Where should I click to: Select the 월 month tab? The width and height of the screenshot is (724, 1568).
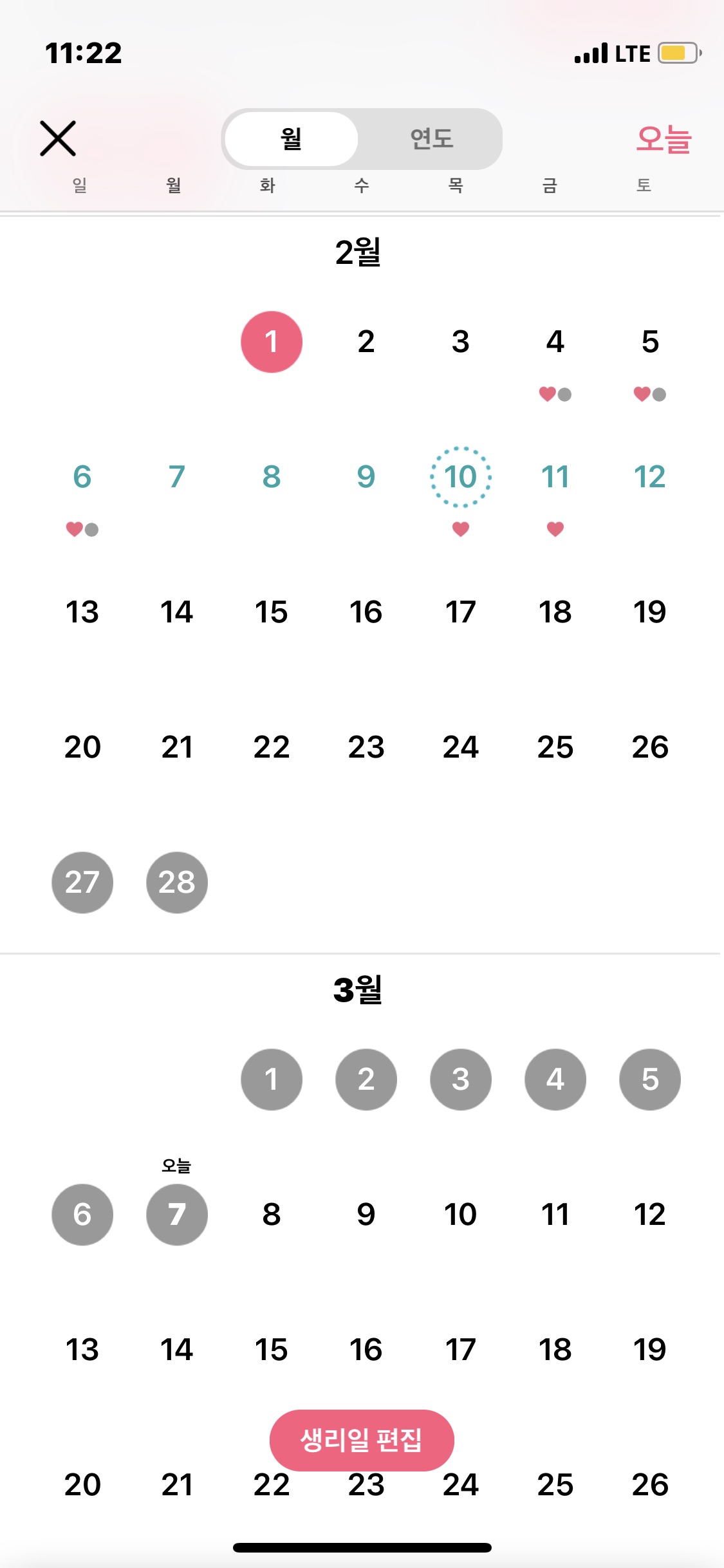pos(291,139)
